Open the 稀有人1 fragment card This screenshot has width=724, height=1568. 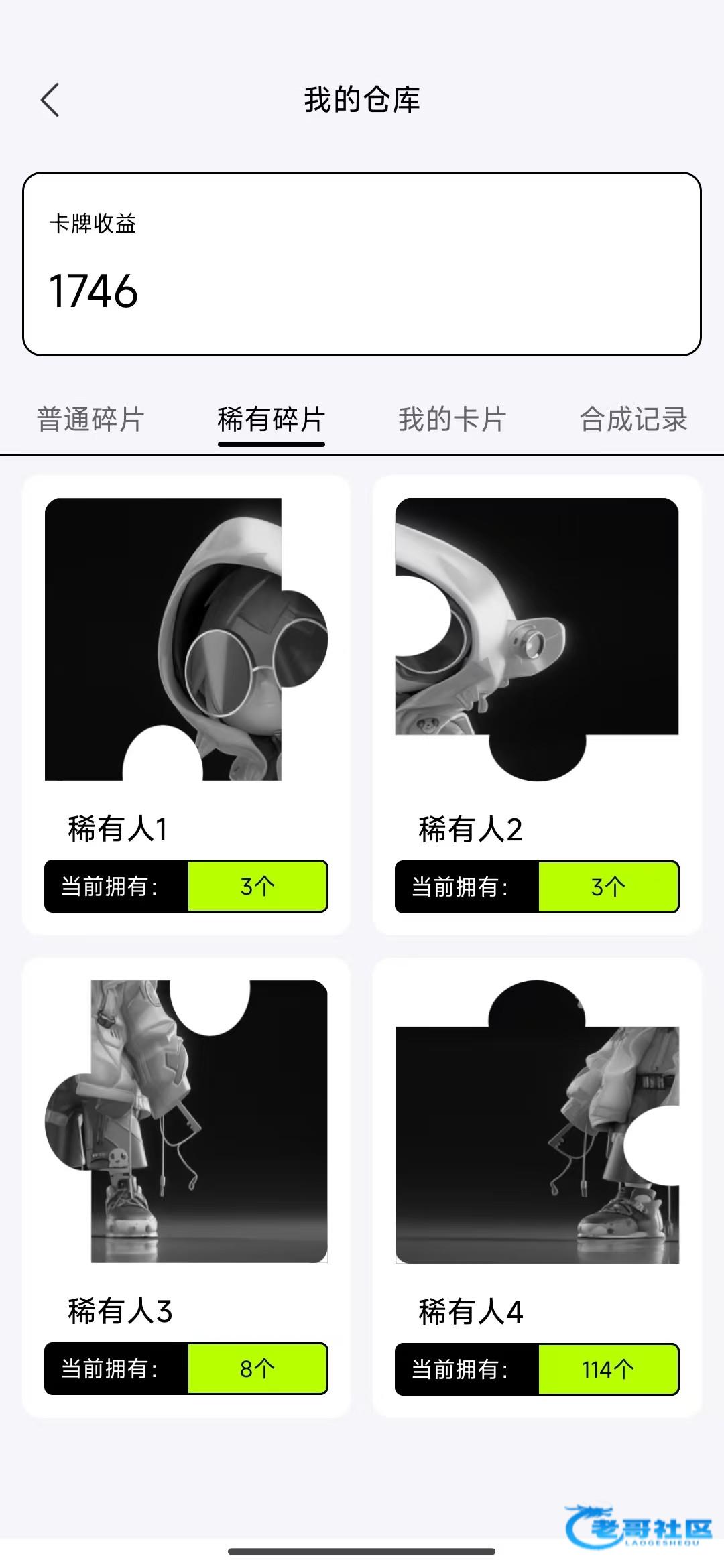186,639
